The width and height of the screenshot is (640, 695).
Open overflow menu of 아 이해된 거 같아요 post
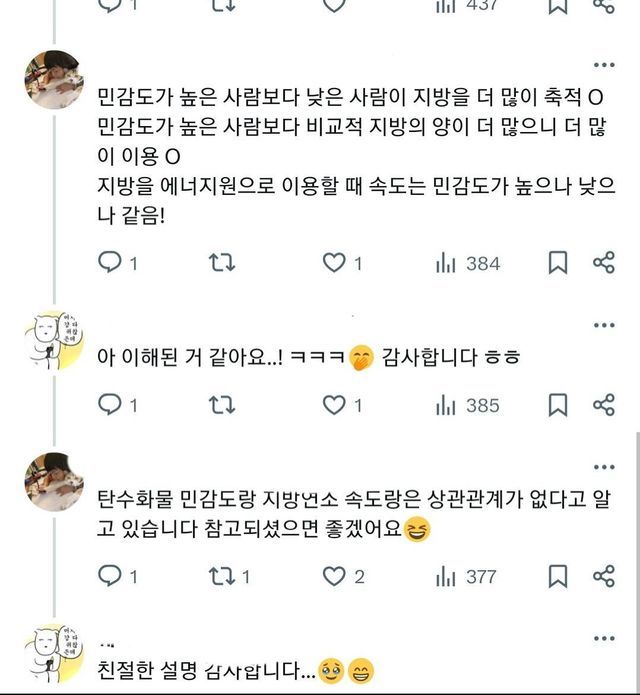[x=604, y=325]
